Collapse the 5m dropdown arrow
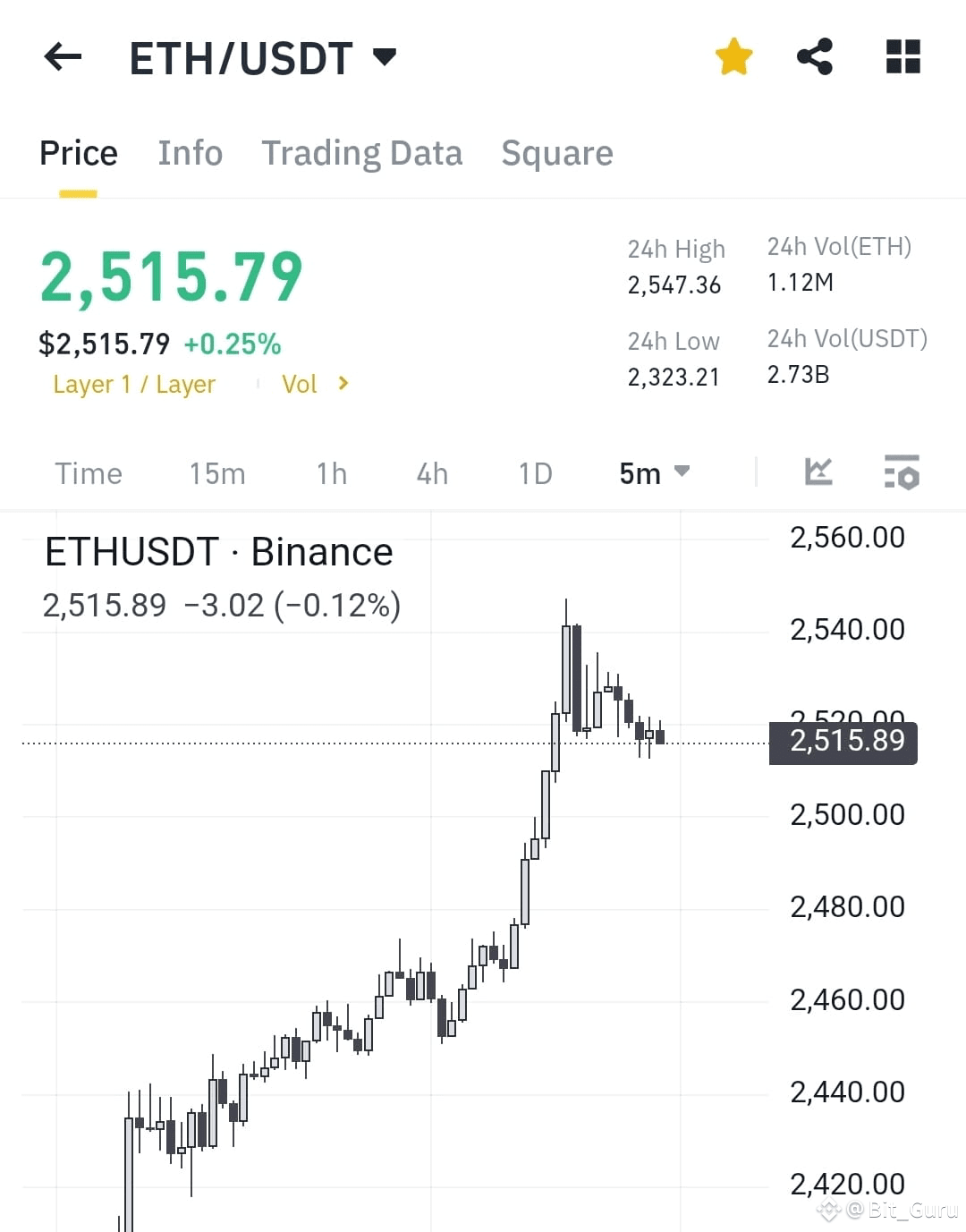 coord(683,472)
